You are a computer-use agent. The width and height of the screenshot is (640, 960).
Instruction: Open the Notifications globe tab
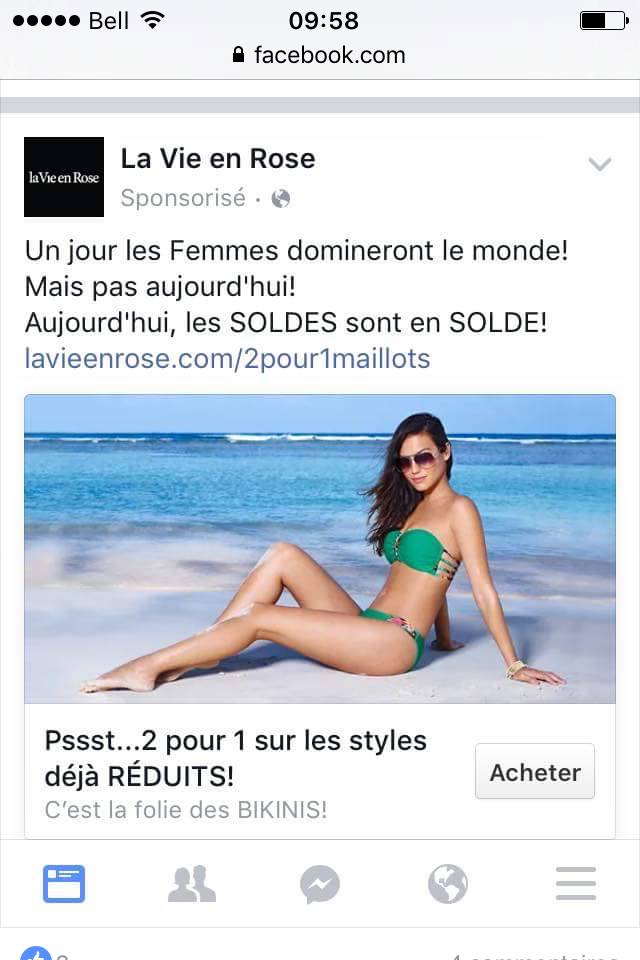click(x=447, y=884)
